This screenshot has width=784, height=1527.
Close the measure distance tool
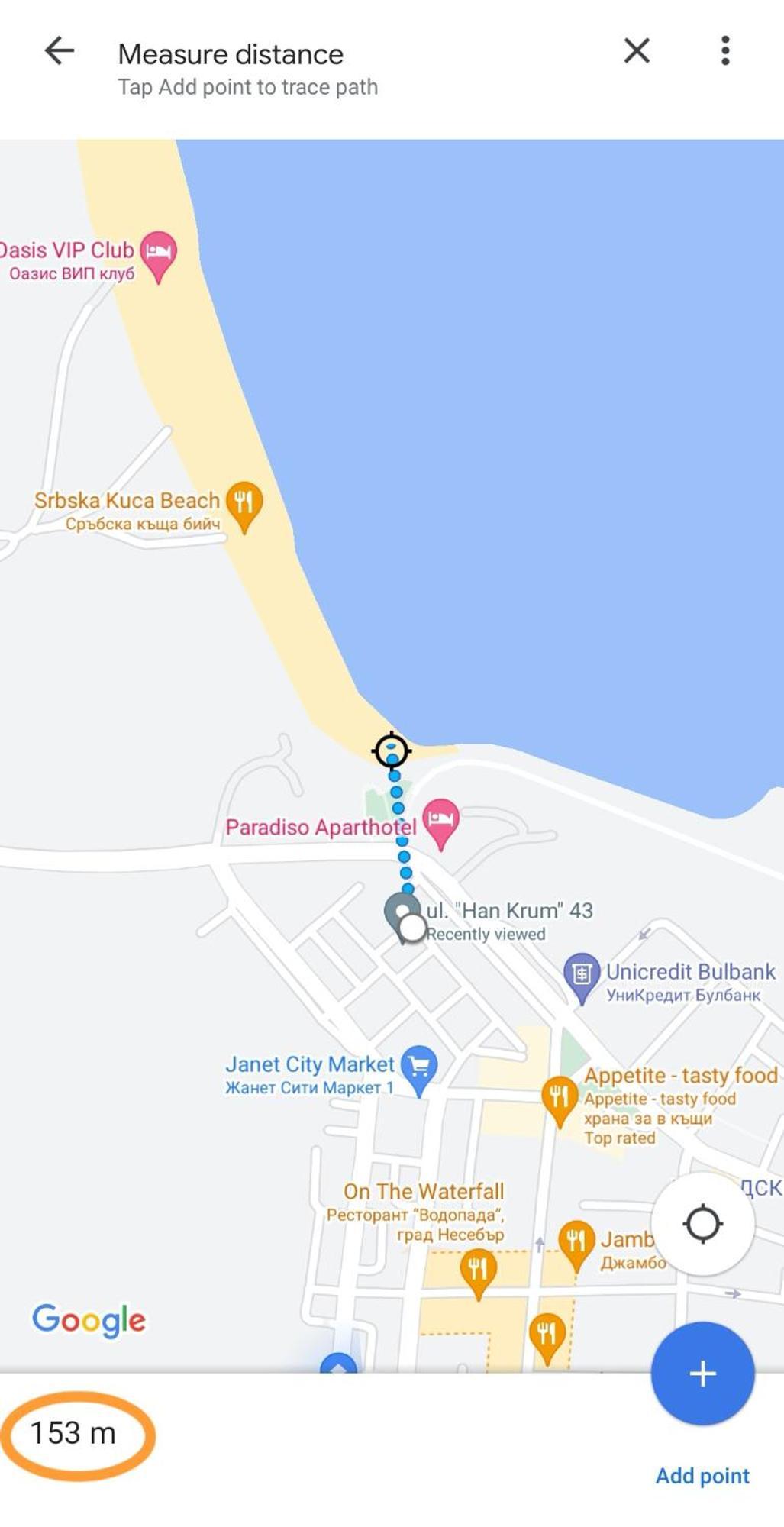pyautogui.click(x=637, y=51)
